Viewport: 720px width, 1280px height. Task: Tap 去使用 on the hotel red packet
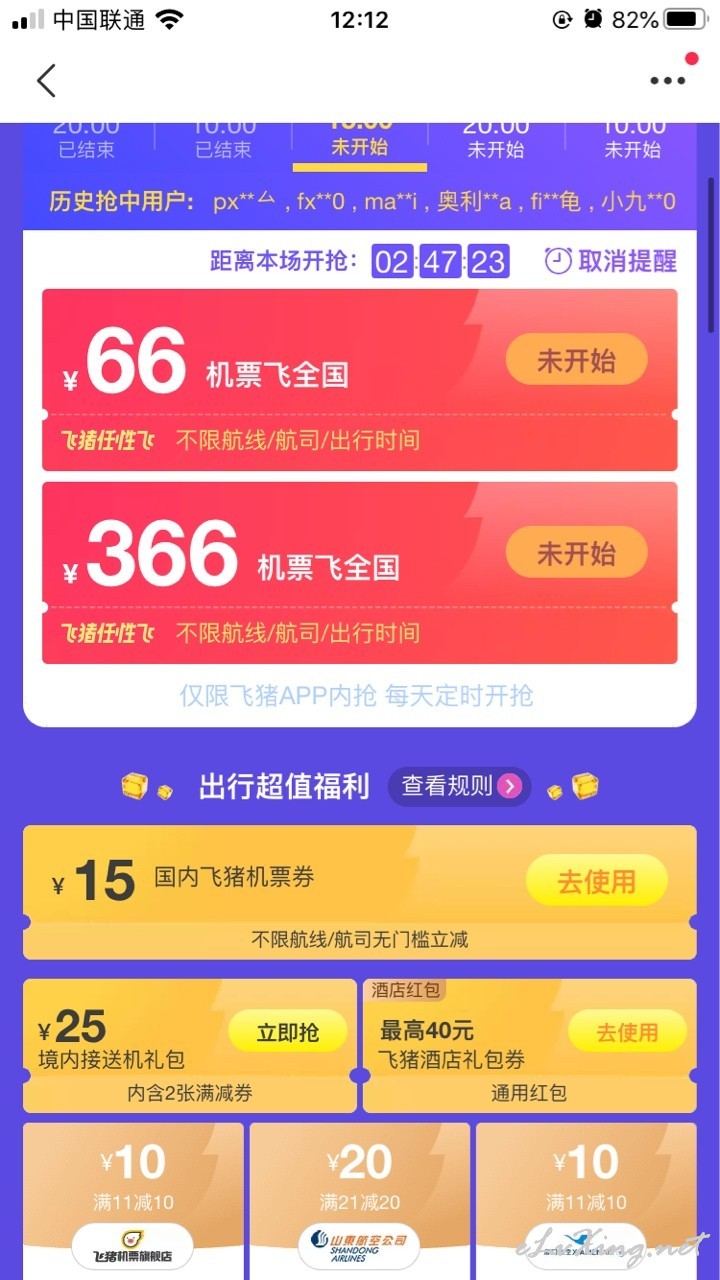pos(627,1032)
